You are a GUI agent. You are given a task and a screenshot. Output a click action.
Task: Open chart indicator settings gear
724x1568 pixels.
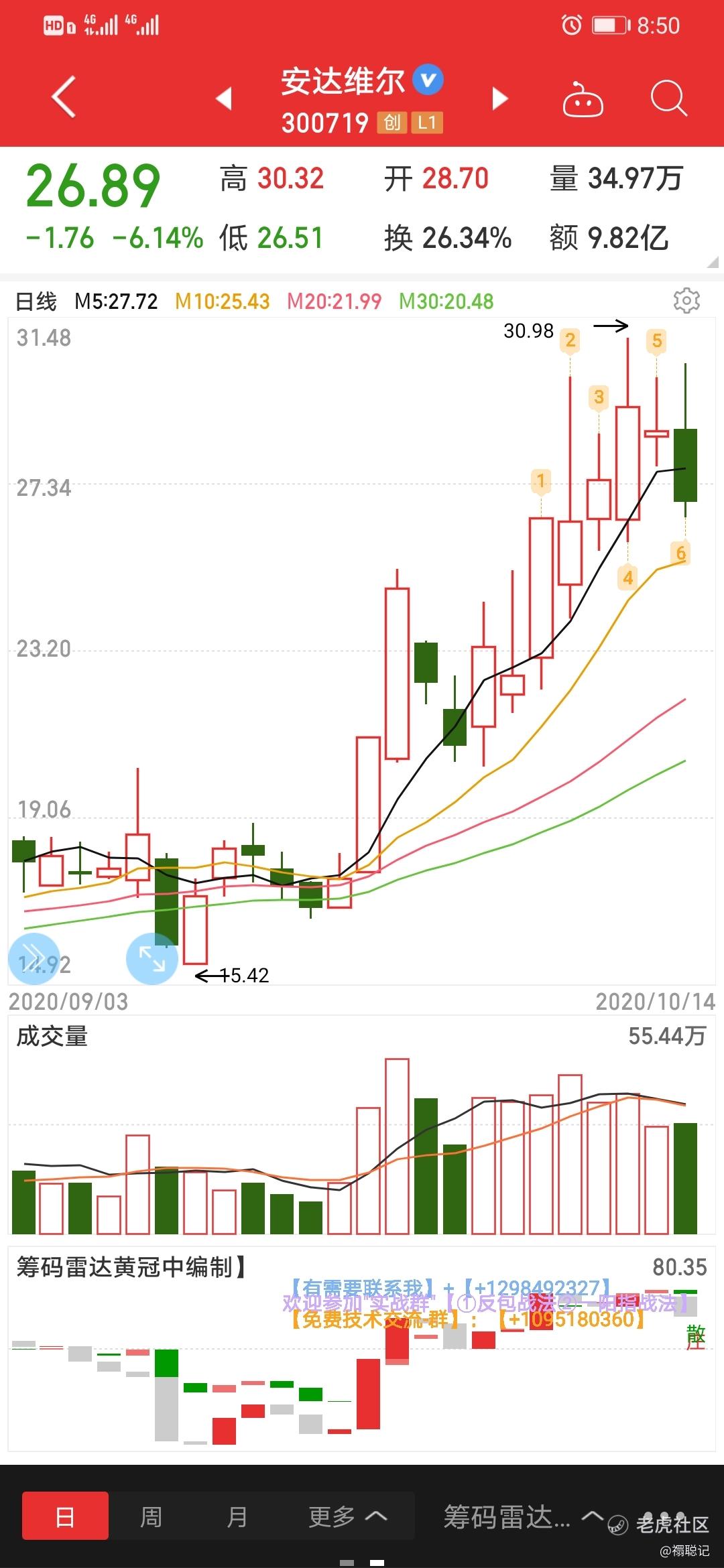686,301
